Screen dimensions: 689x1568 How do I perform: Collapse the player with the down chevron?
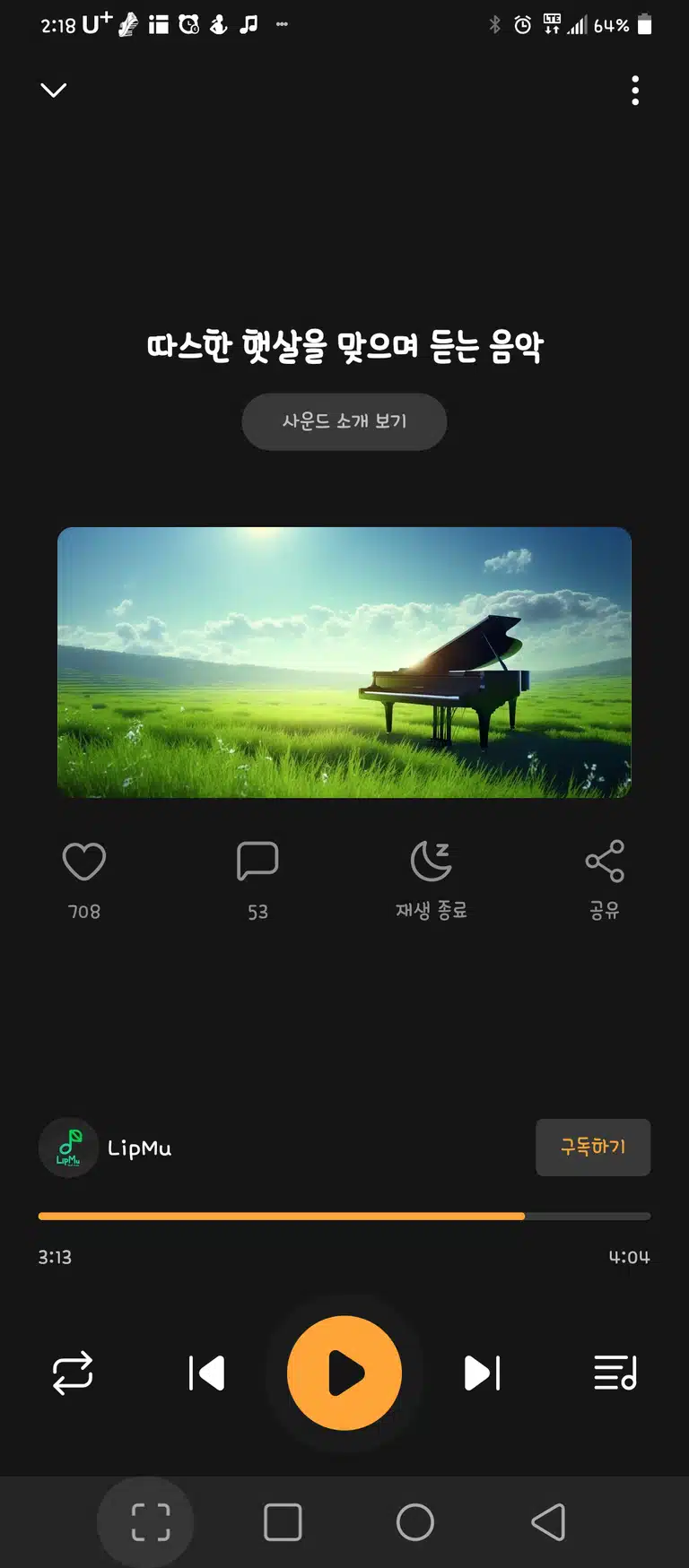click(x=54, y=90)
